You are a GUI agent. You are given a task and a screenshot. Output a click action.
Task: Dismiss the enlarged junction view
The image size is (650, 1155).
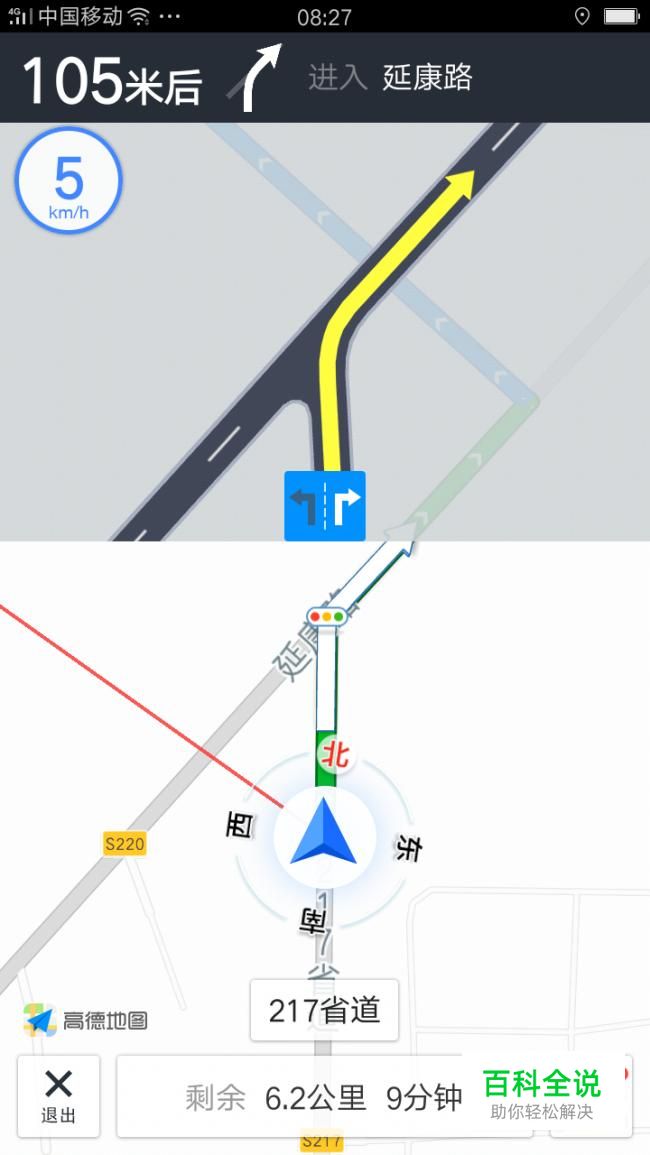click(x=324, y=330)
